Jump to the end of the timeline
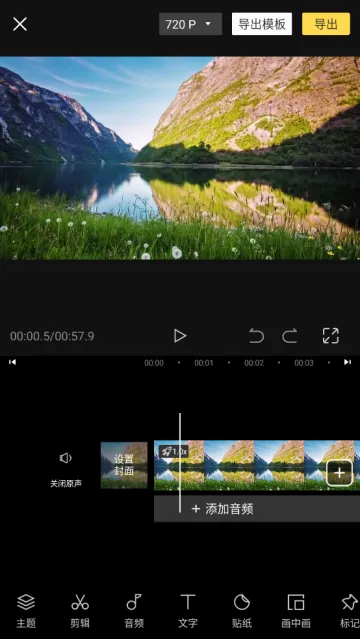Viewport: 360px width, 639px height. (347, 362)
